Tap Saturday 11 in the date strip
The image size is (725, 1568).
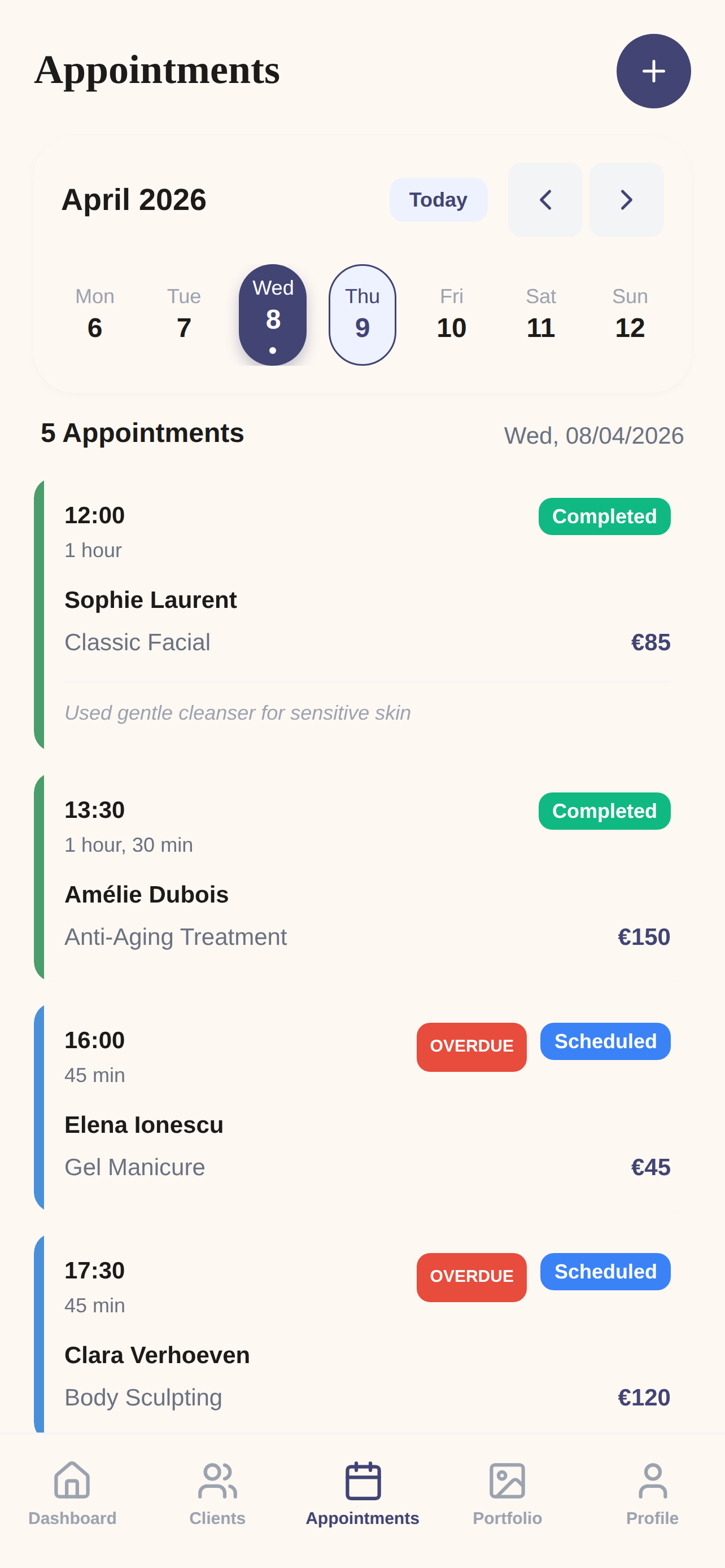[540, 313]
